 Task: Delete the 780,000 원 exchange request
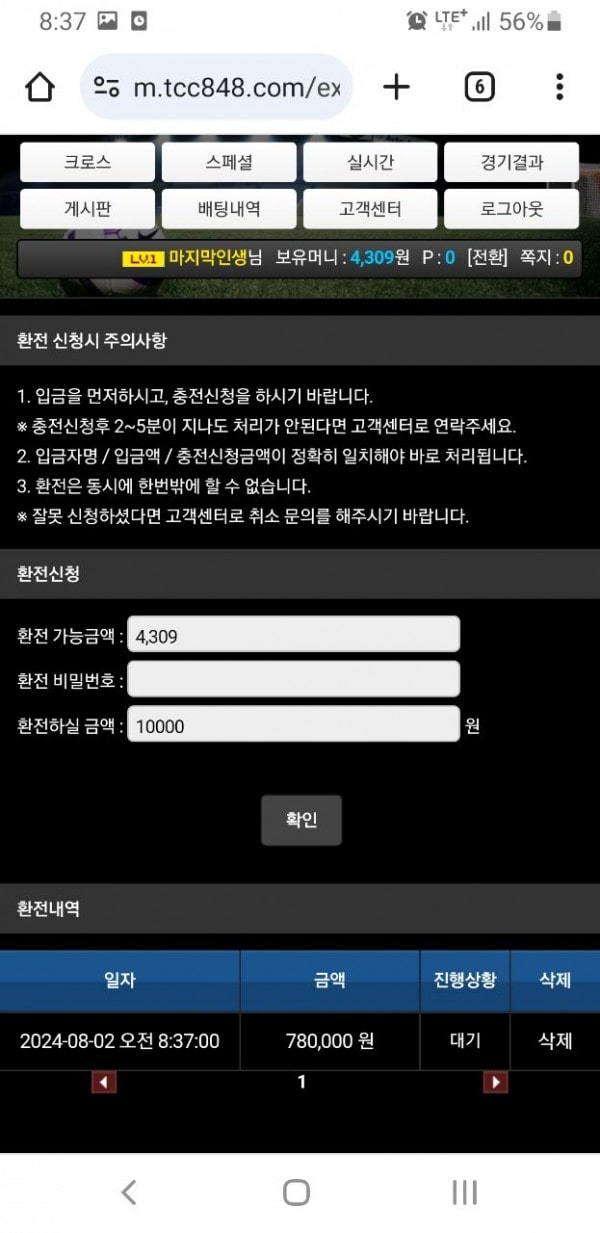(x=555, y=1041)
